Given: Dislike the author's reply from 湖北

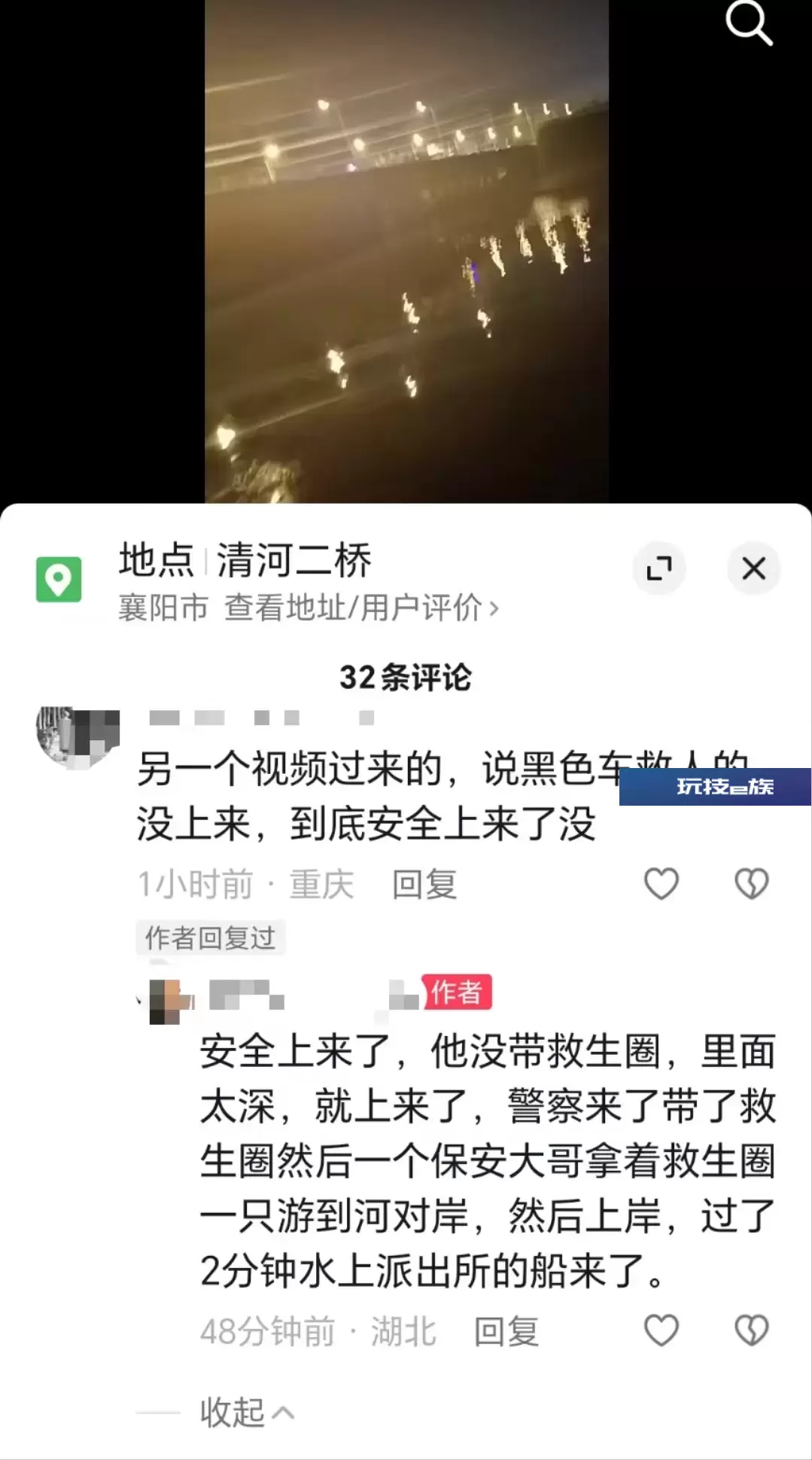Looking at the screenshot, I should coord(751,1330).
